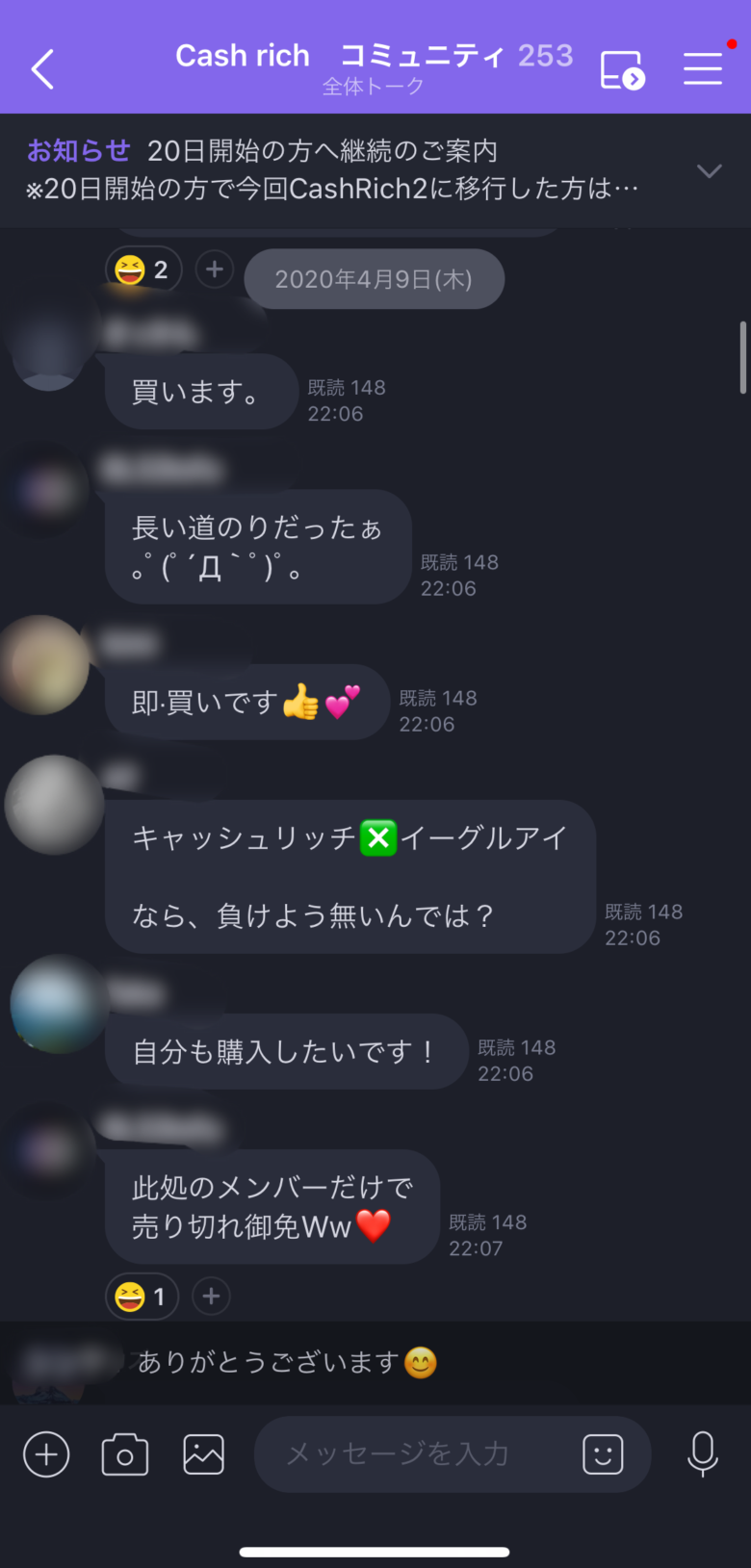Open the camera
Screen dimensions: 751x1568
[x=125, y=1453]
